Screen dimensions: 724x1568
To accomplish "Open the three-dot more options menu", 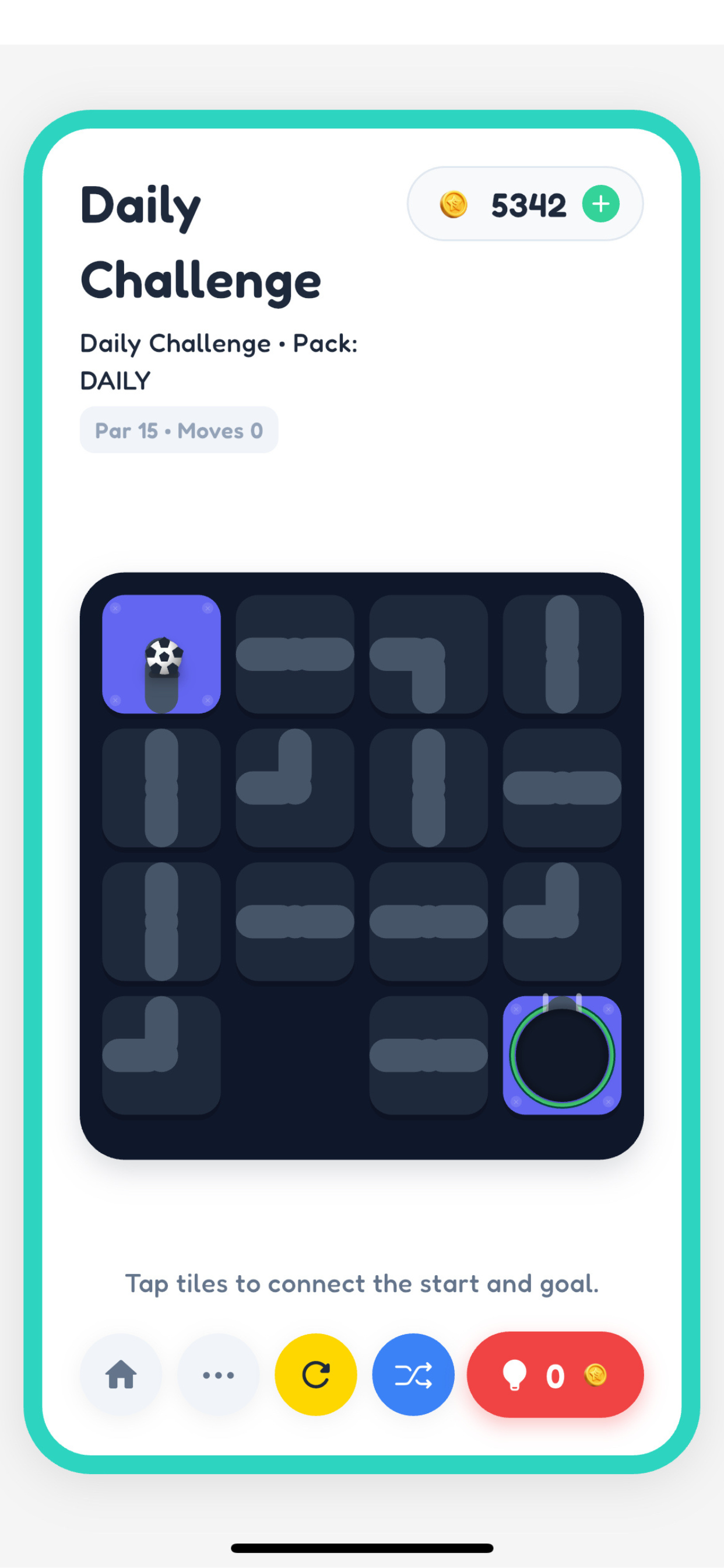I will click(218, 1374).
